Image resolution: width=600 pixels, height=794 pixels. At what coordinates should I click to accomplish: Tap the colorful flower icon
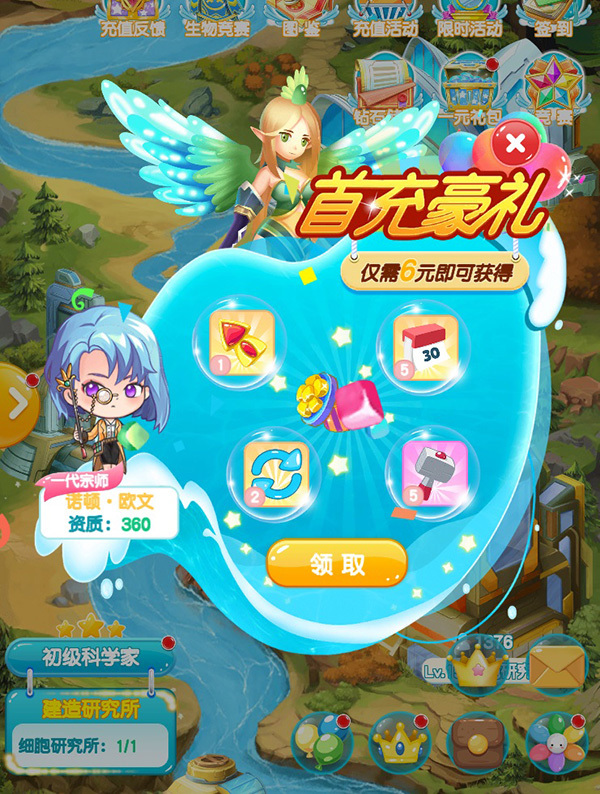point(555,743)
